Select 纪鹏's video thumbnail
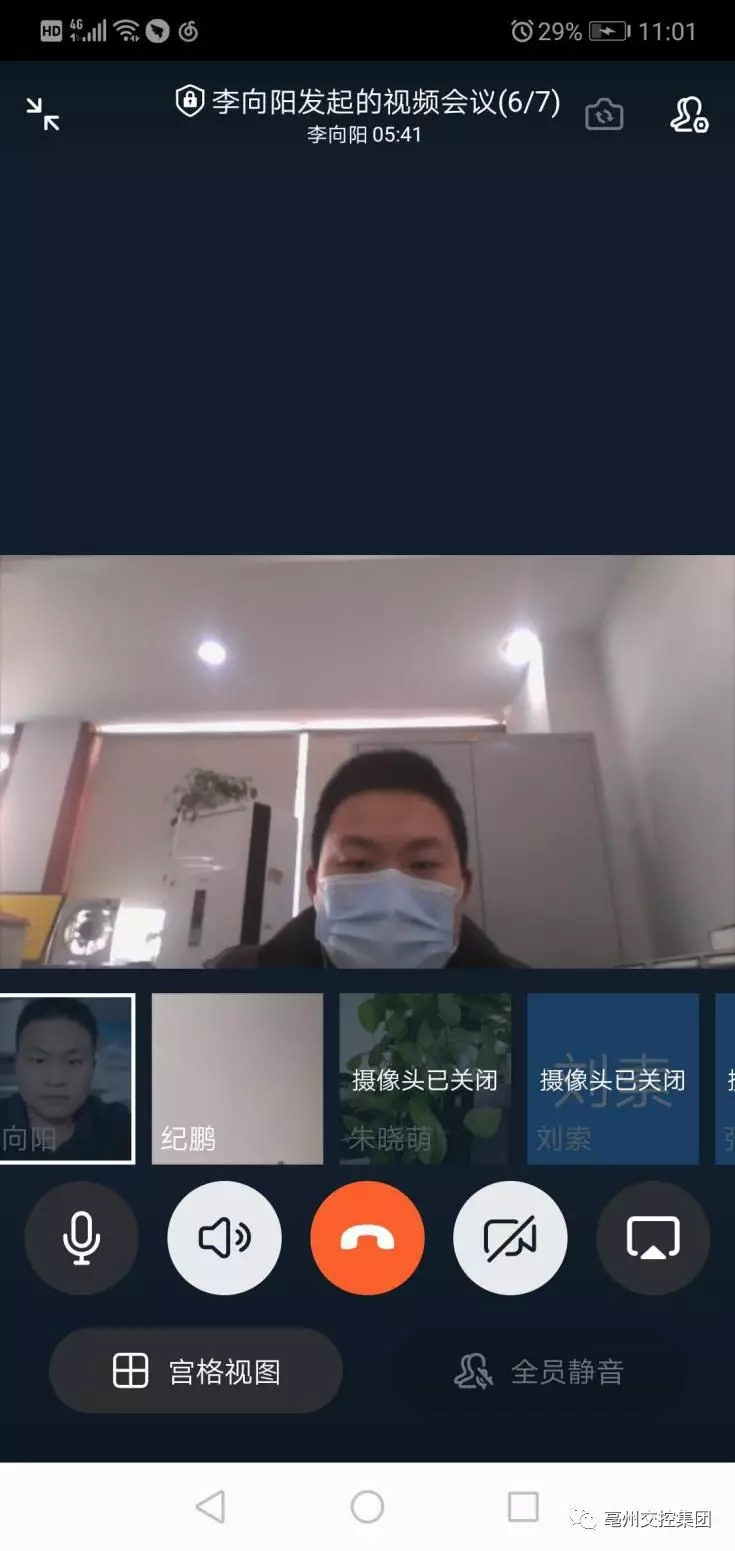735x1551 pixels. click(237, 1078)
